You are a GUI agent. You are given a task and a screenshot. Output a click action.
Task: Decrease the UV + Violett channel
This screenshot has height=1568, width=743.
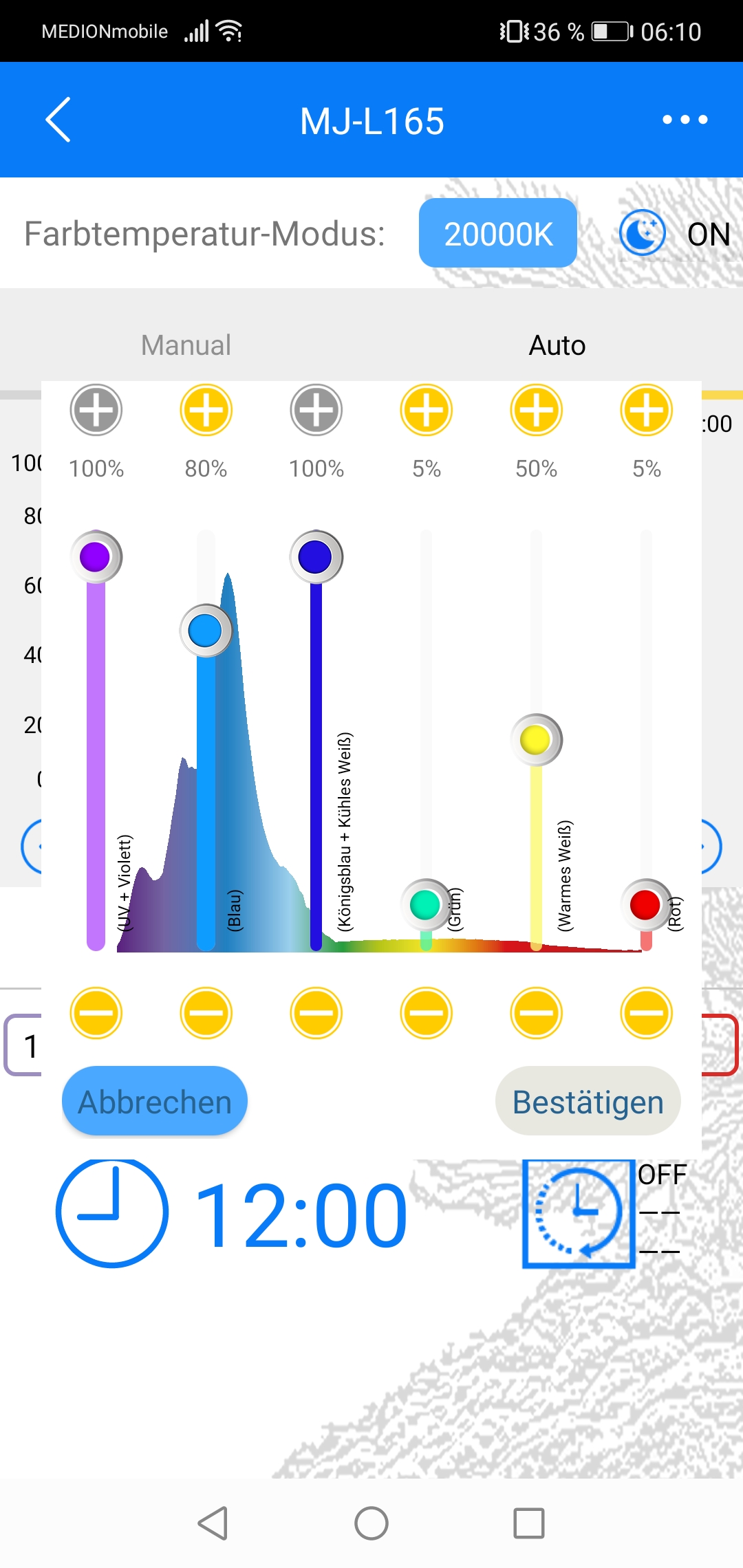(96, 1013)
